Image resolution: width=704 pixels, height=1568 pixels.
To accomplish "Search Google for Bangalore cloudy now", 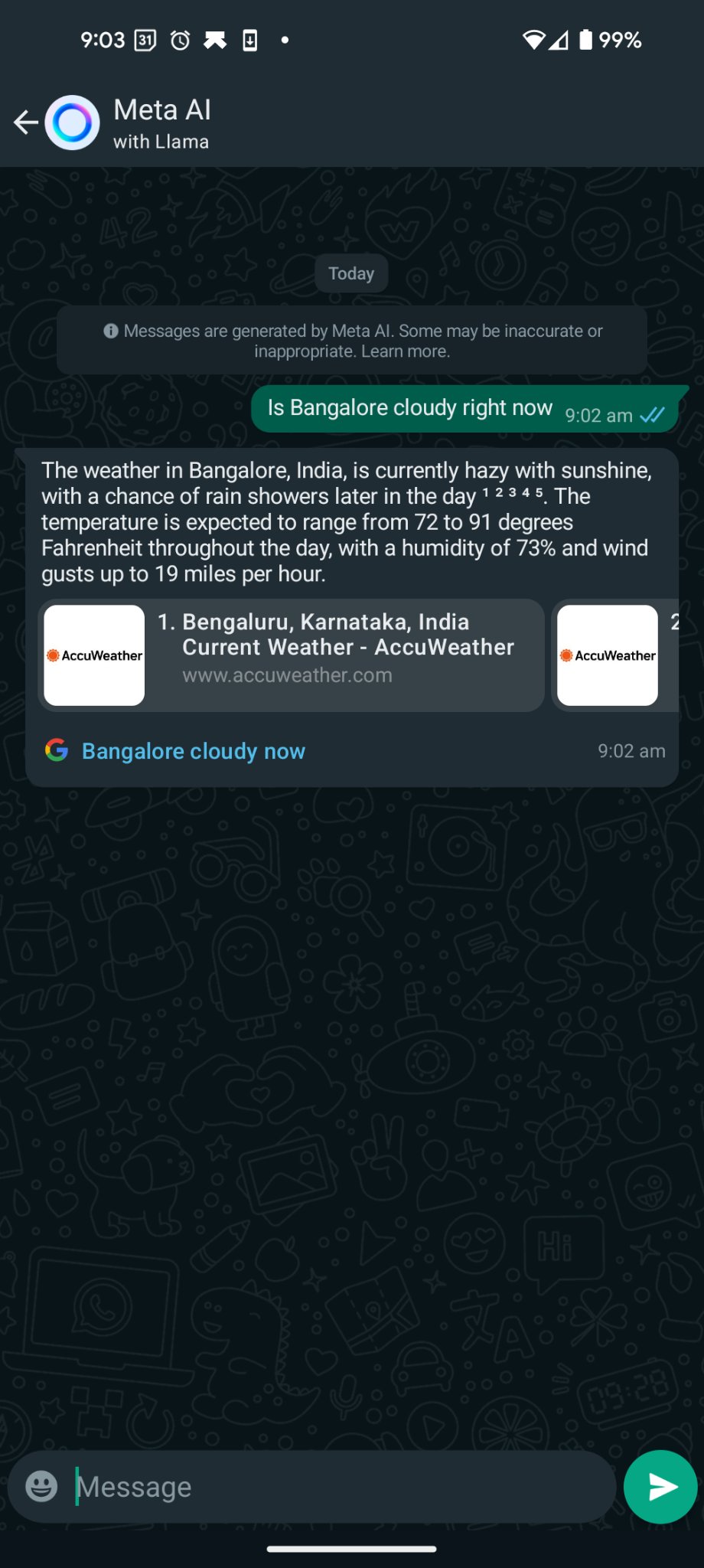I will point(193,751).
